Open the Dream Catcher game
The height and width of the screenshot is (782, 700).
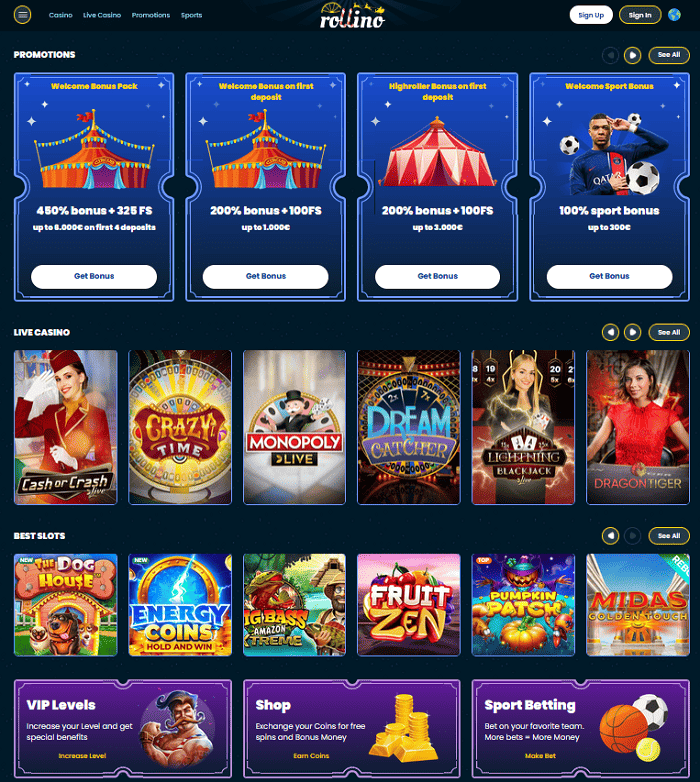pos(408,426)
